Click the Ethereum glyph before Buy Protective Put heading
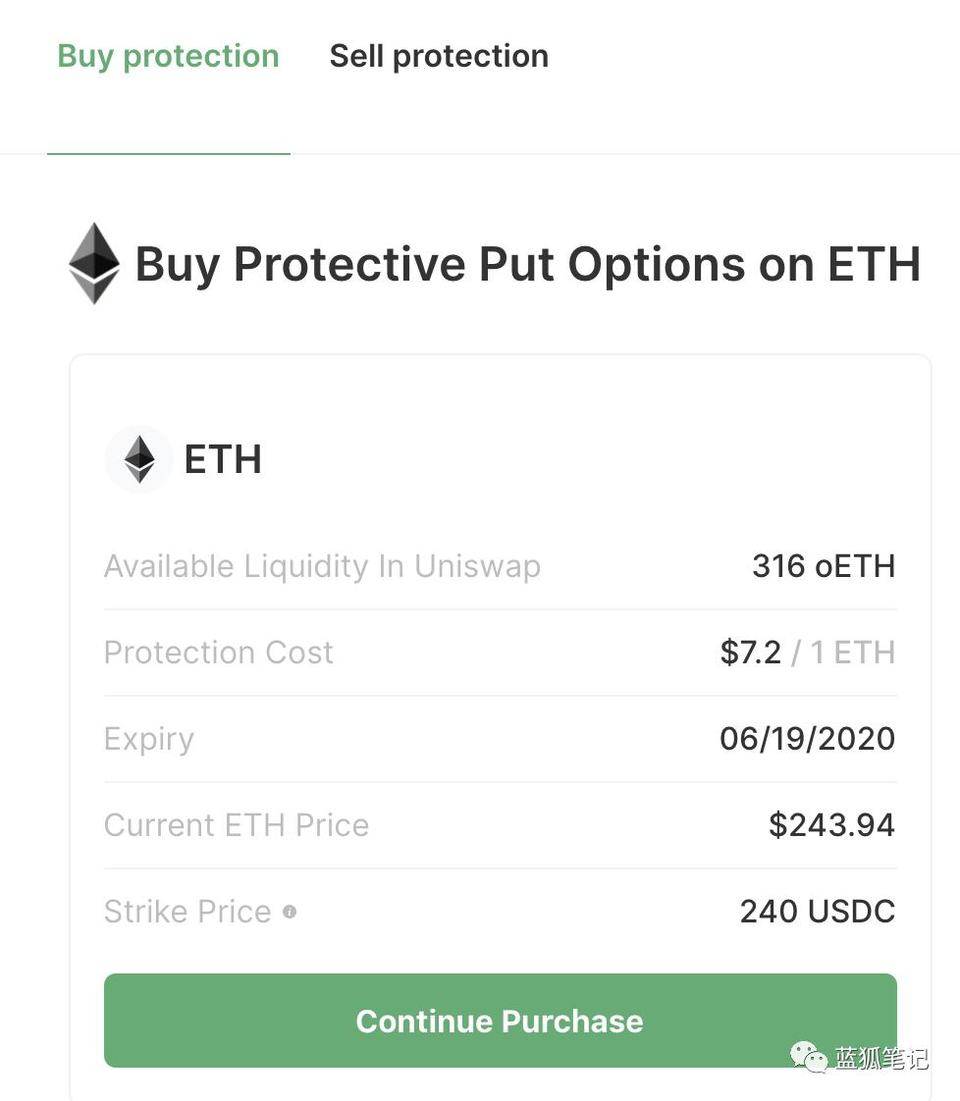Viewport: 960px width, 1101px height. click(95, 263)
